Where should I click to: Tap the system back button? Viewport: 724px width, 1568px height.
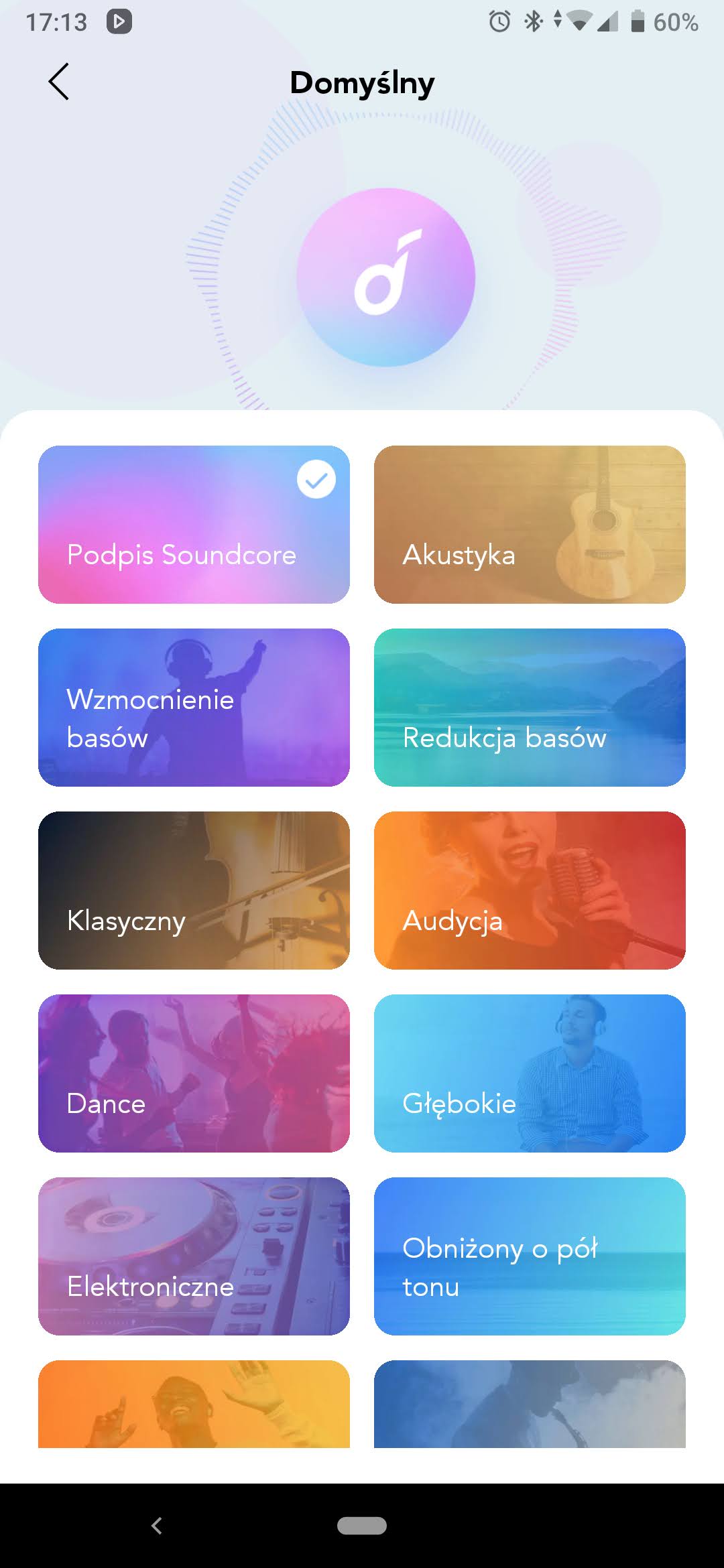pyautogui.click(x=157, y=1526)
